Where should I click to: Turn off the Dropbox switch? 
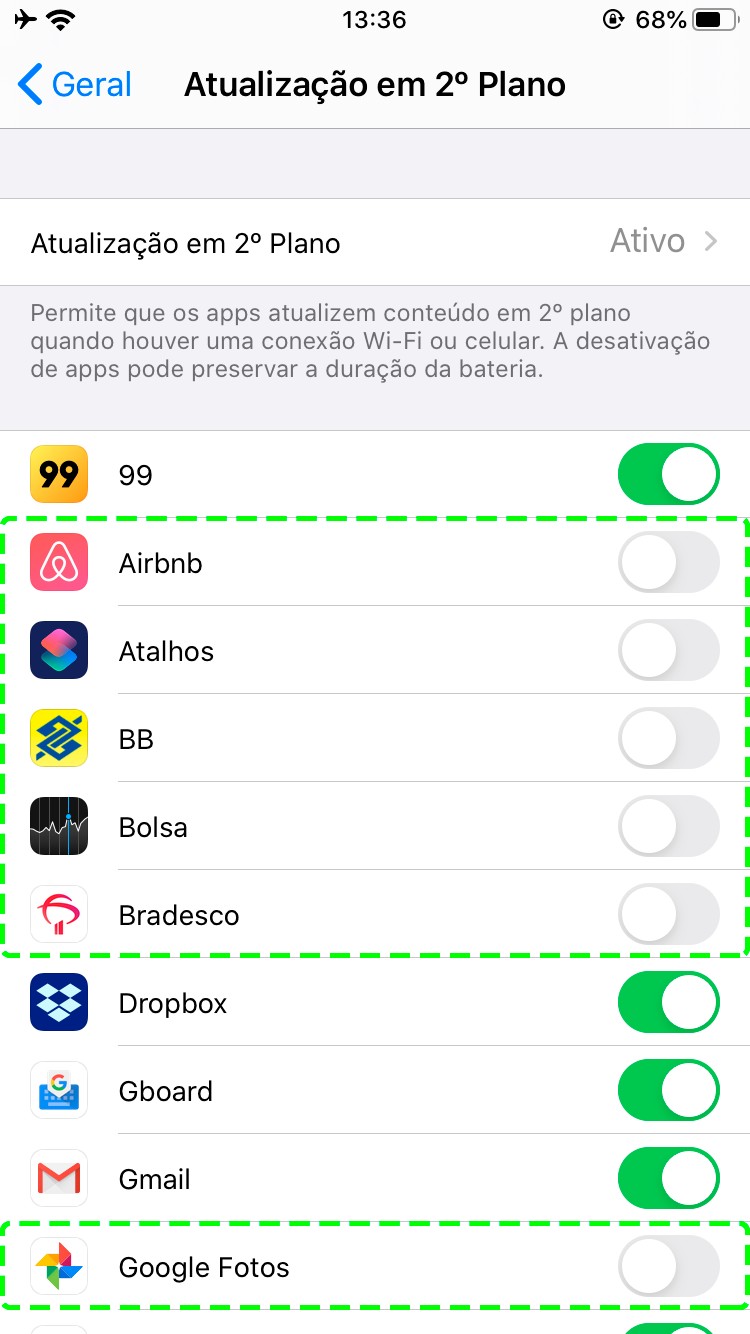(668, 1003)
